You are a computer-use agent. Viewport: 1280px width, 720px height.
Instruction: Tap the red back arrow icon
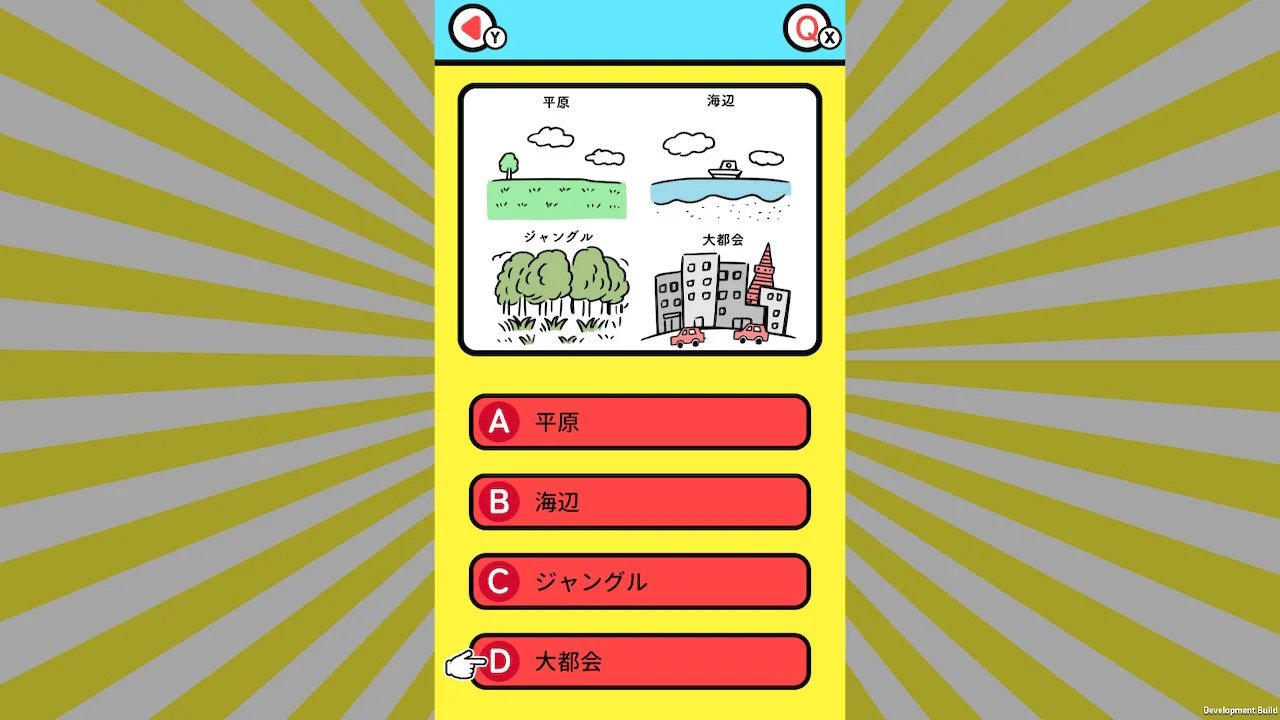pyautogui.click(x=471, y=27)
